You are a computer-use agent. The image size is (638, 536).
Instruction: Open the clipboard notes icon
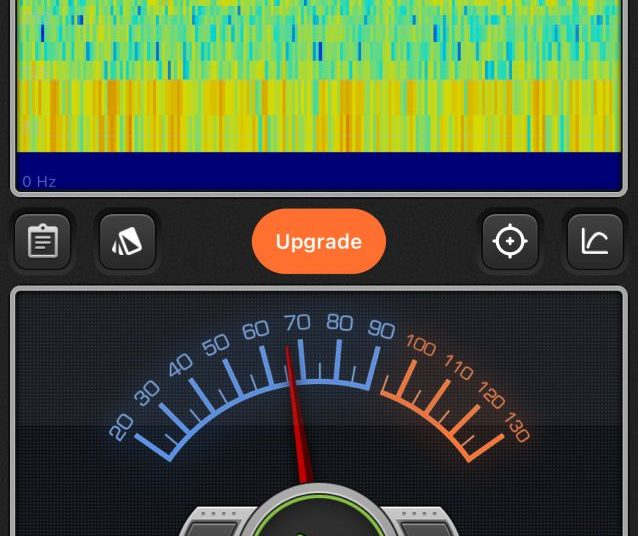click(x=43, y=241)
